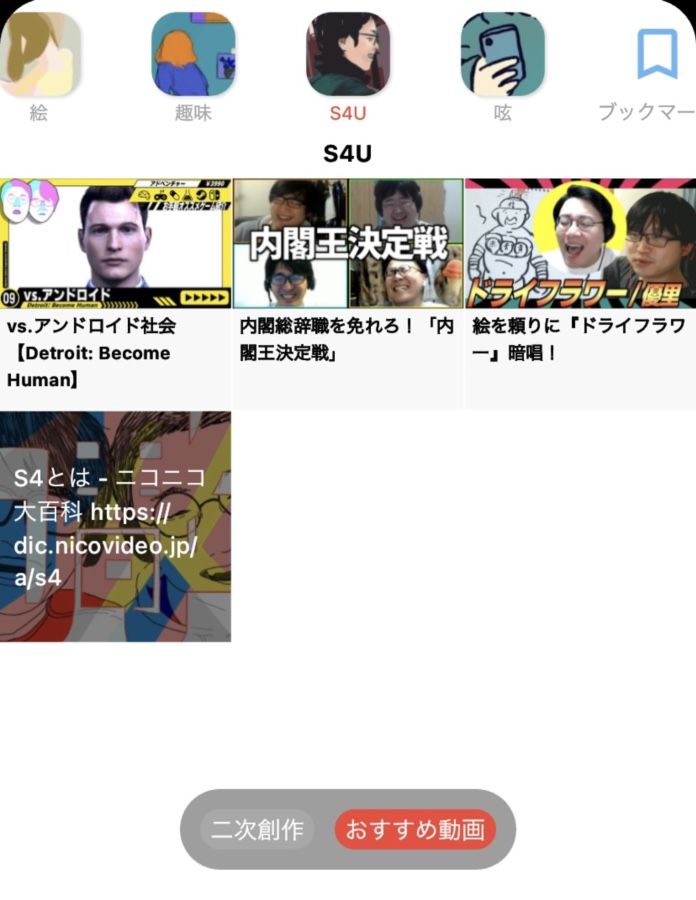The image size is (696, 900).
Task: Switch to the 二次創作 filter
Action: 257,829
